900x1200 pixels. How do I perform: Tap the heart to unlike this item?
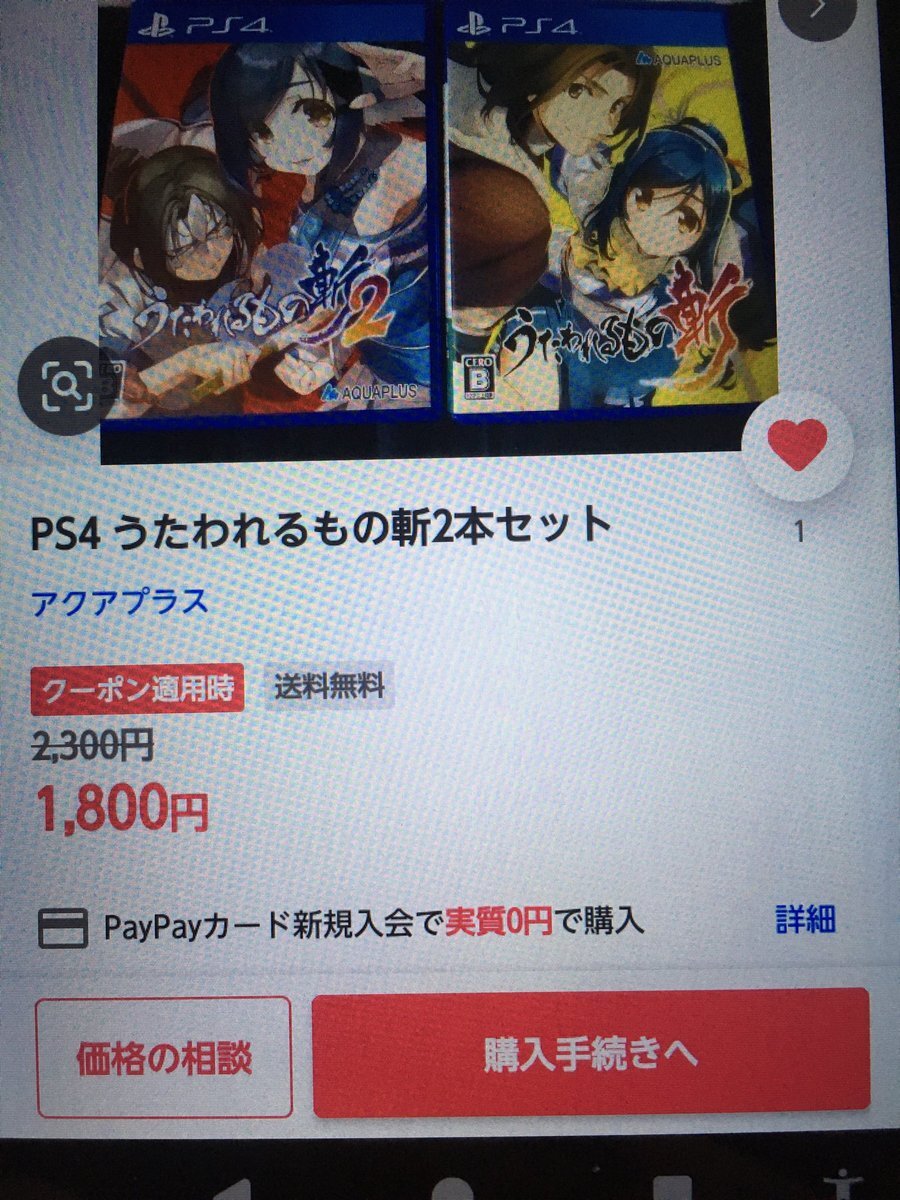[797, 445]
